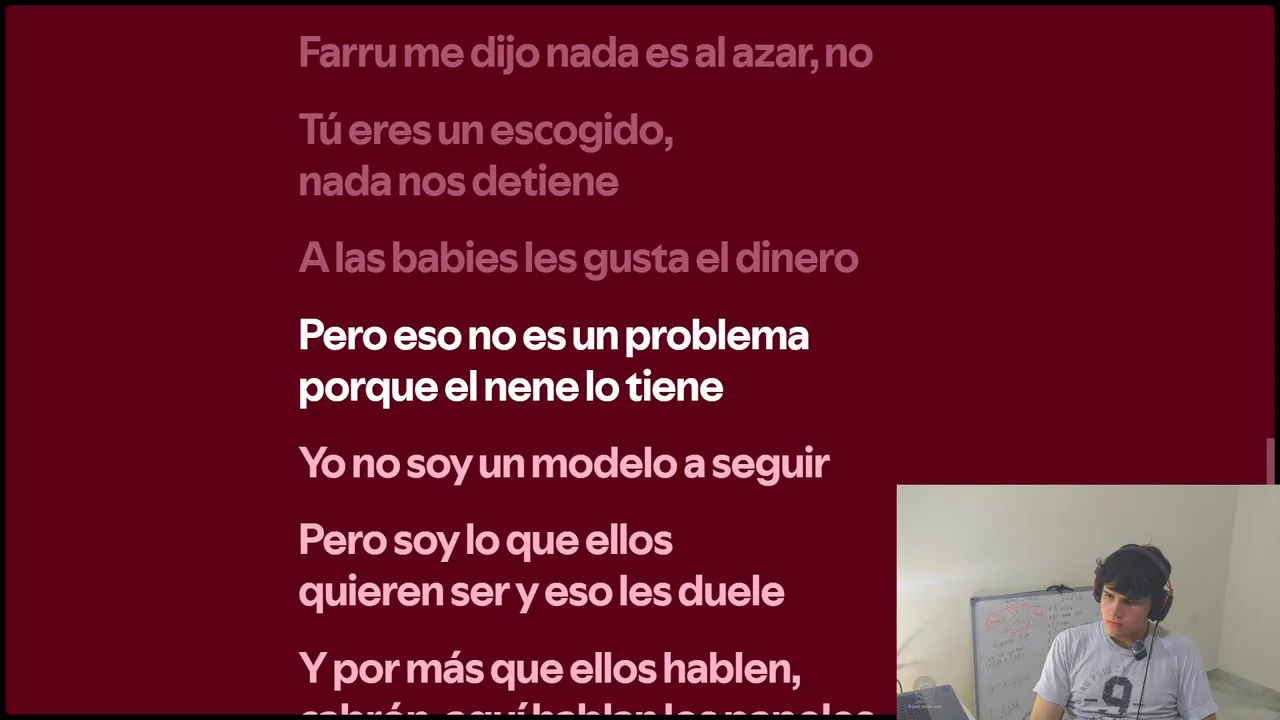Jump to lyric line "Farru me dijo nada es al azar, no"
The width and height of the screenshot is (1280, 720).
[x=585, y=53]
